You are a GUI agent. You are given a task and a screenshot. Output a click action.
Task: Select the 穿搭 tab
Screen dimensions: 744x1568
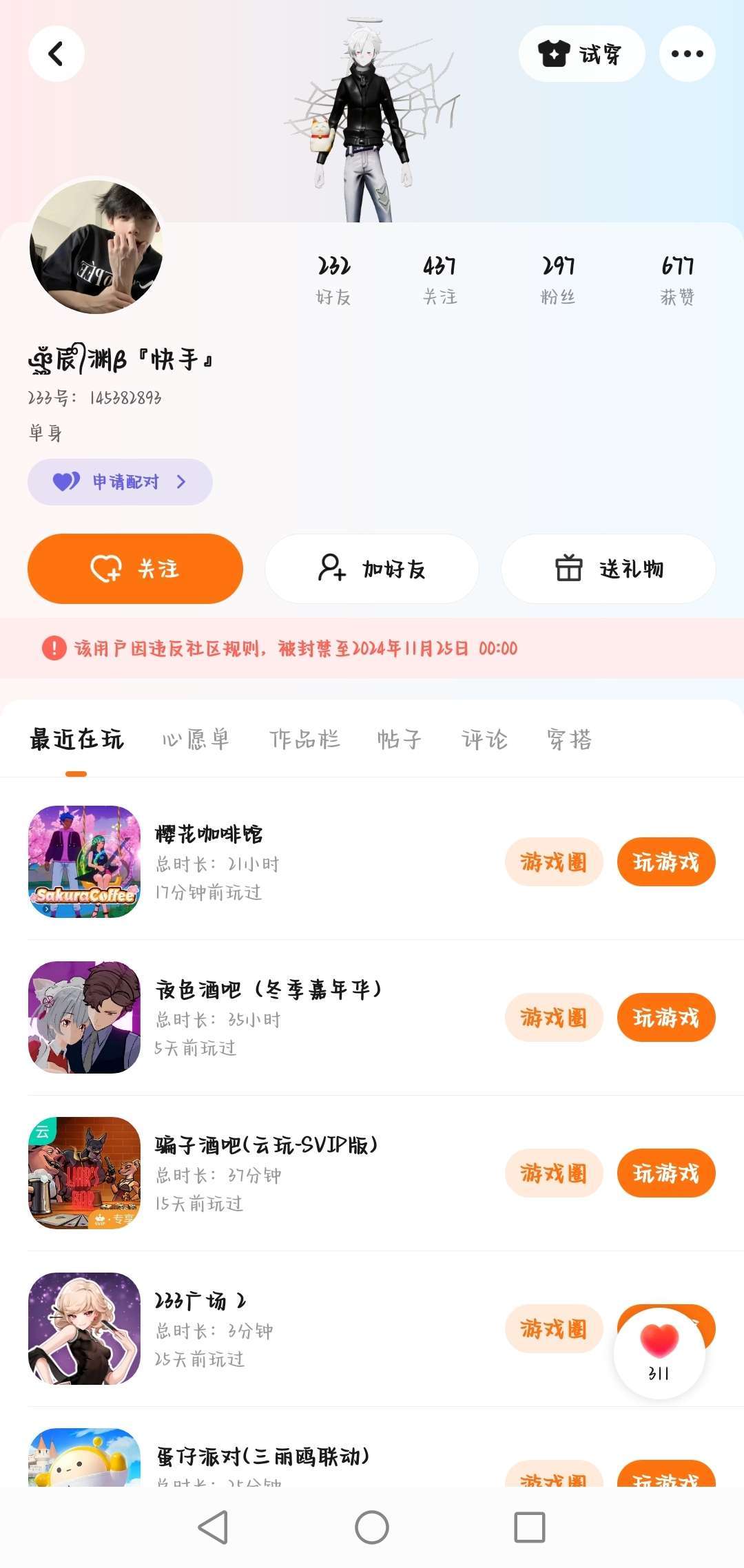click(569, 740)
